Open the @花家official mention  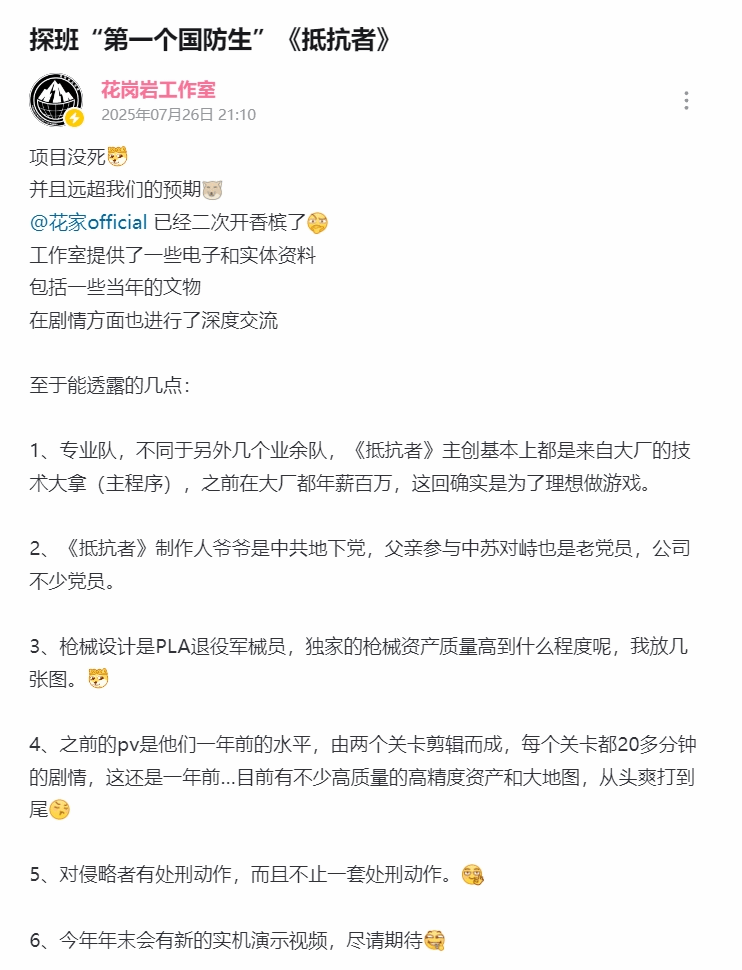click(89, 222)
